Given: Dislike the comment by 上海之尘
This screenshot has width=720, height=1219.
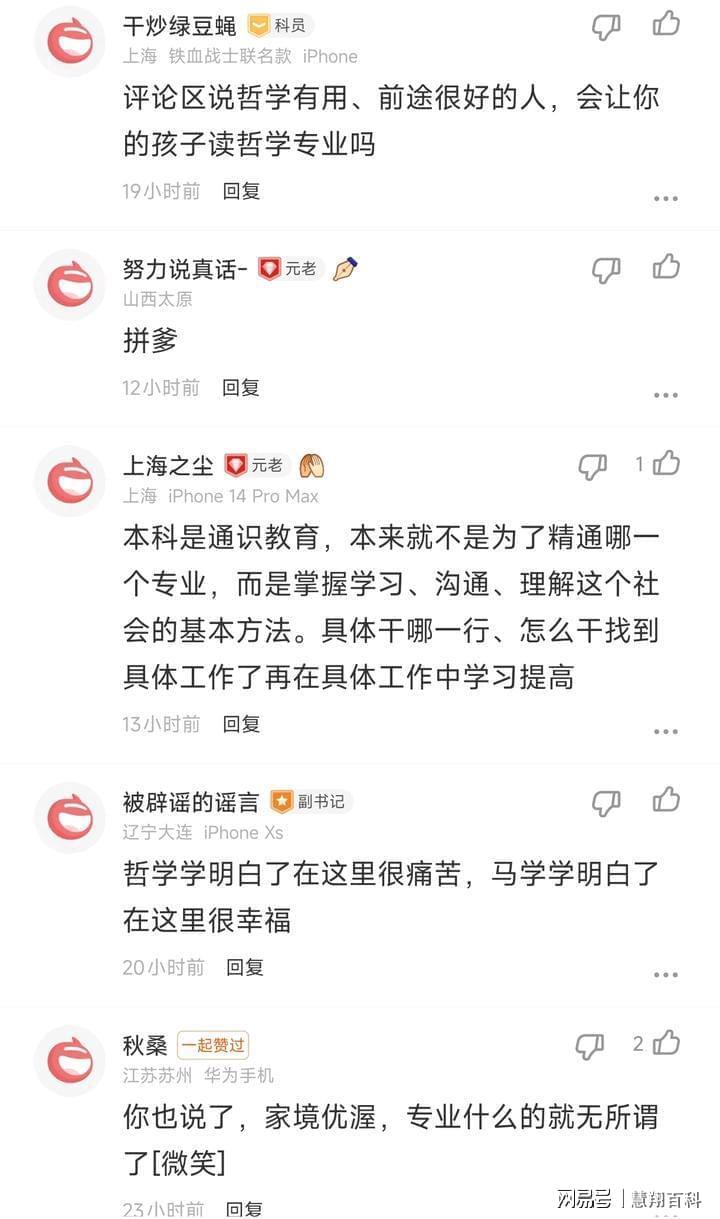Looking at the screenshot, I should (593, 467).
